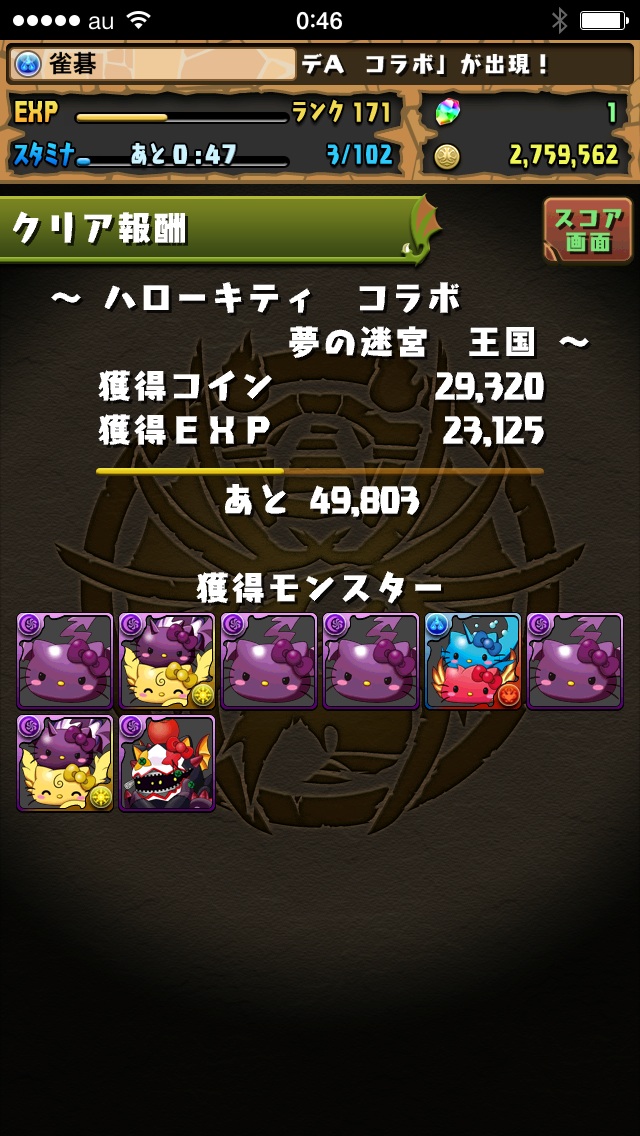Open the スコア画面 score screen
The image size is (640, 1136).
tap(587, 229)
